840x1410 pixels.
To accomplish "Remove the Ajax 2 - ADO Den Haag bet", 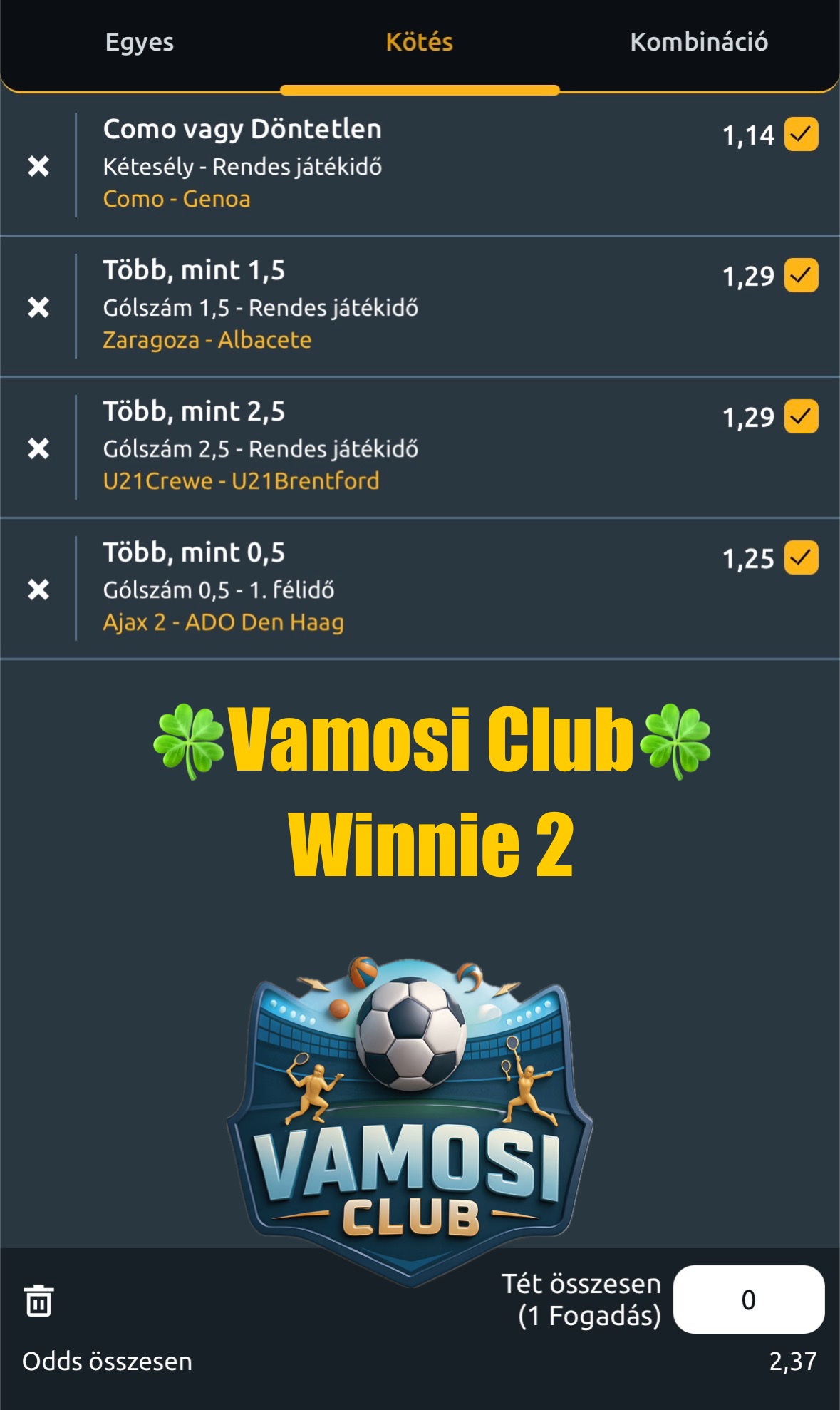I will tap(38, 590).
